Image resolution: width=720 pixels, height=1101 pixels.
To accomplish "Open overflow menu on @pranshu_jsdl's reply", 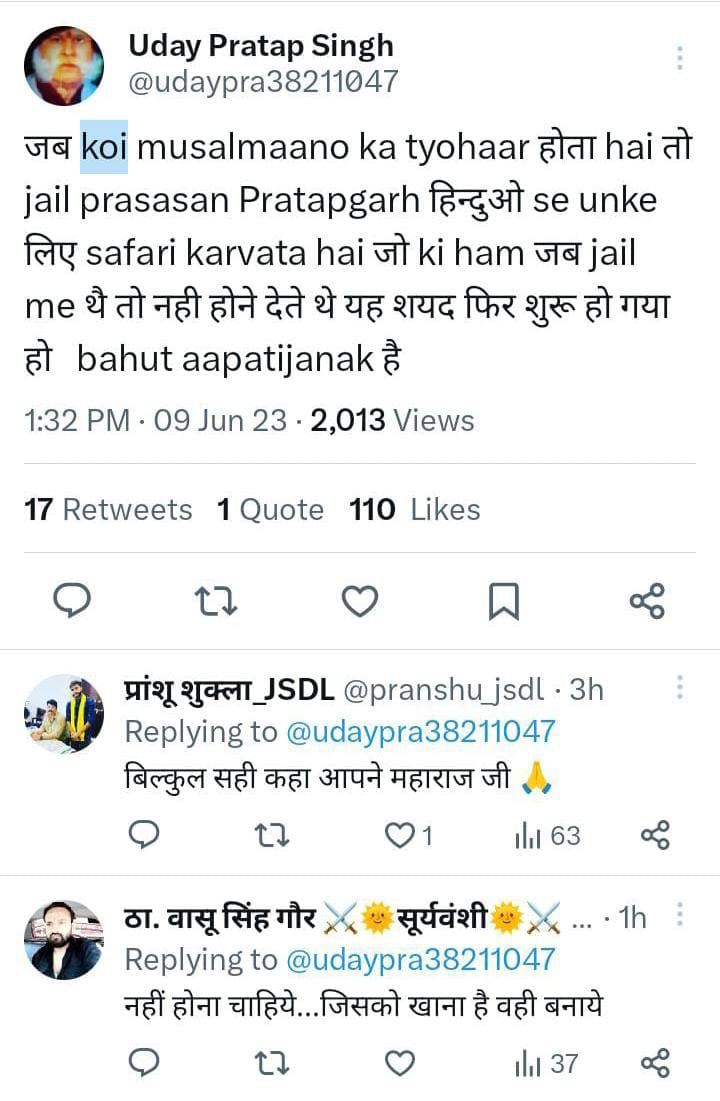I will click(679, 687).
